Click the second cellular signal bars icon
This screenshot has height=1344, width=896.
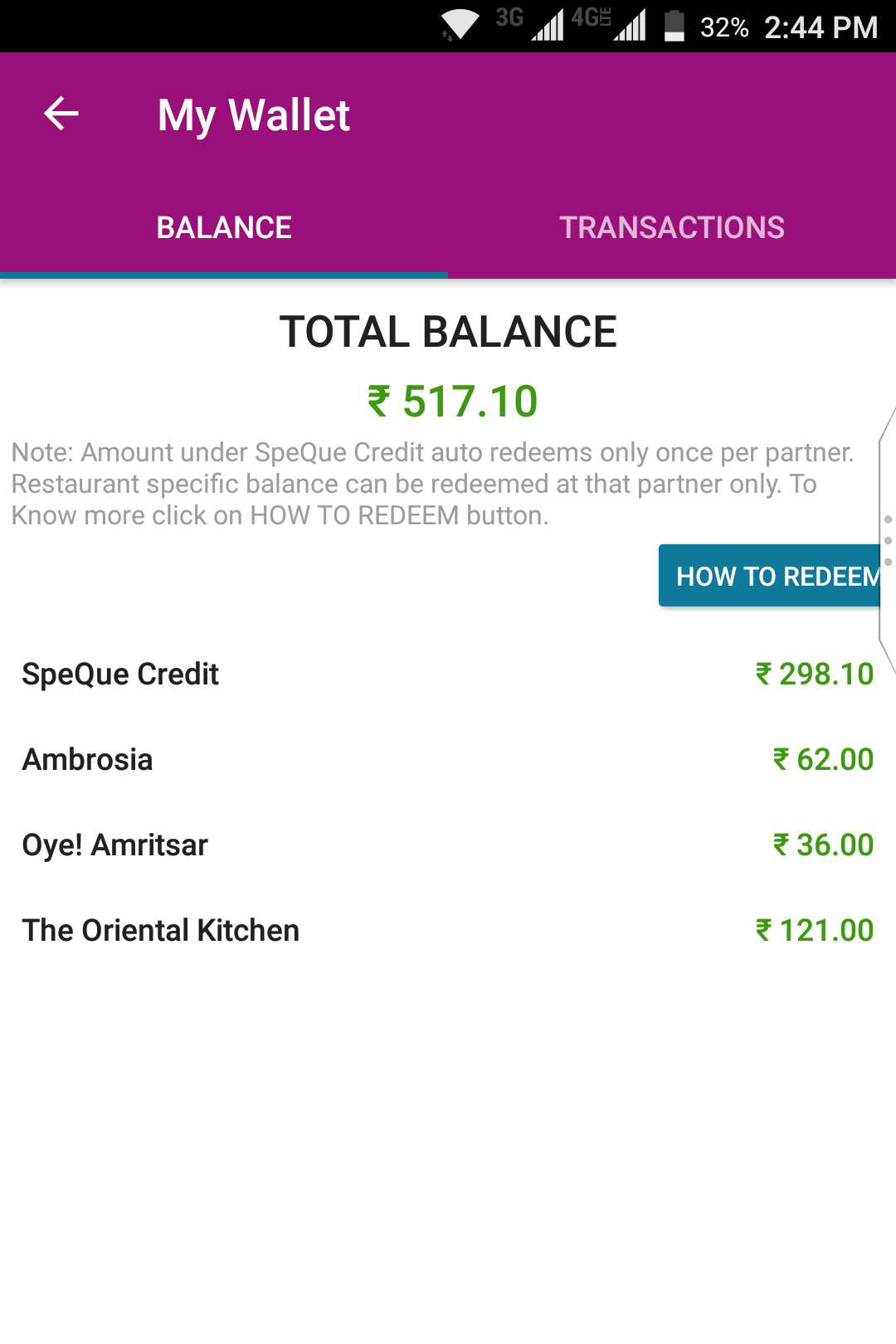(631, 27)
